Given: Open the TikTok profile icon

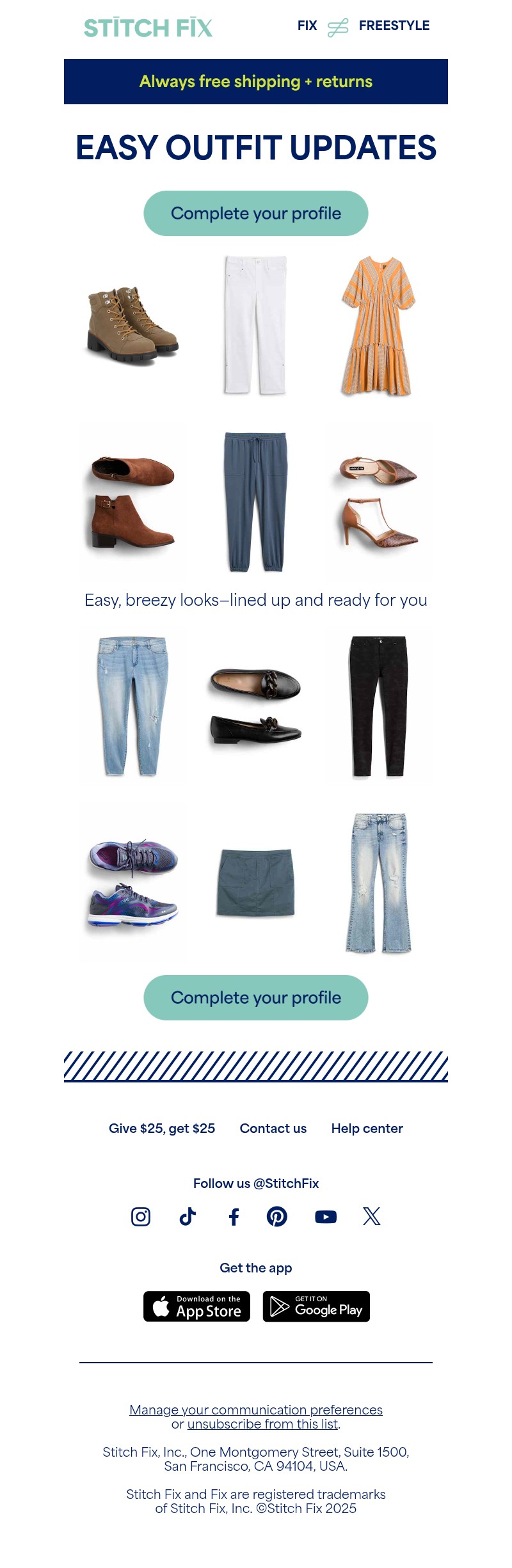Looking at the screenshot, I should [188, 1216].
